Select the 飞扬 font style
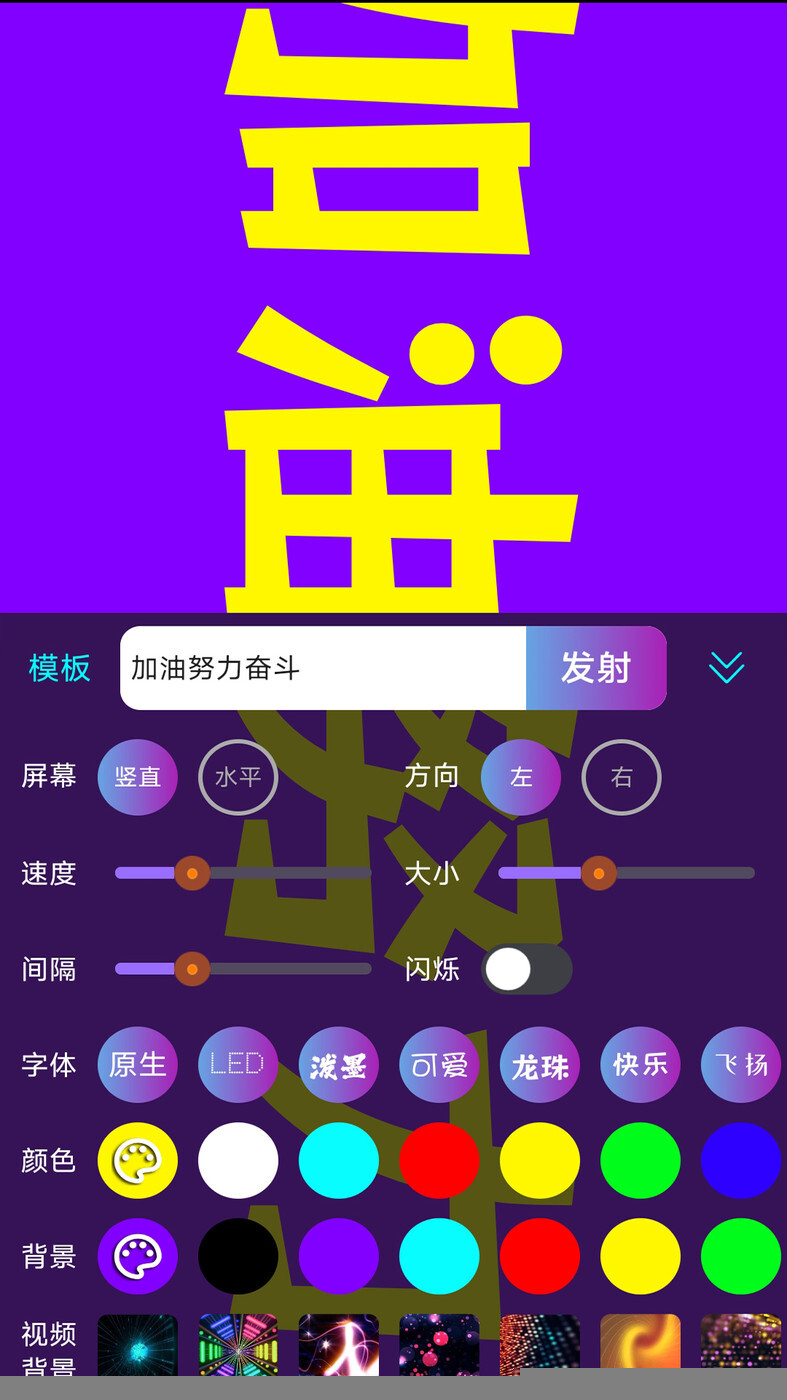Screen dimensions: 787x1400 coord(740,1065)
